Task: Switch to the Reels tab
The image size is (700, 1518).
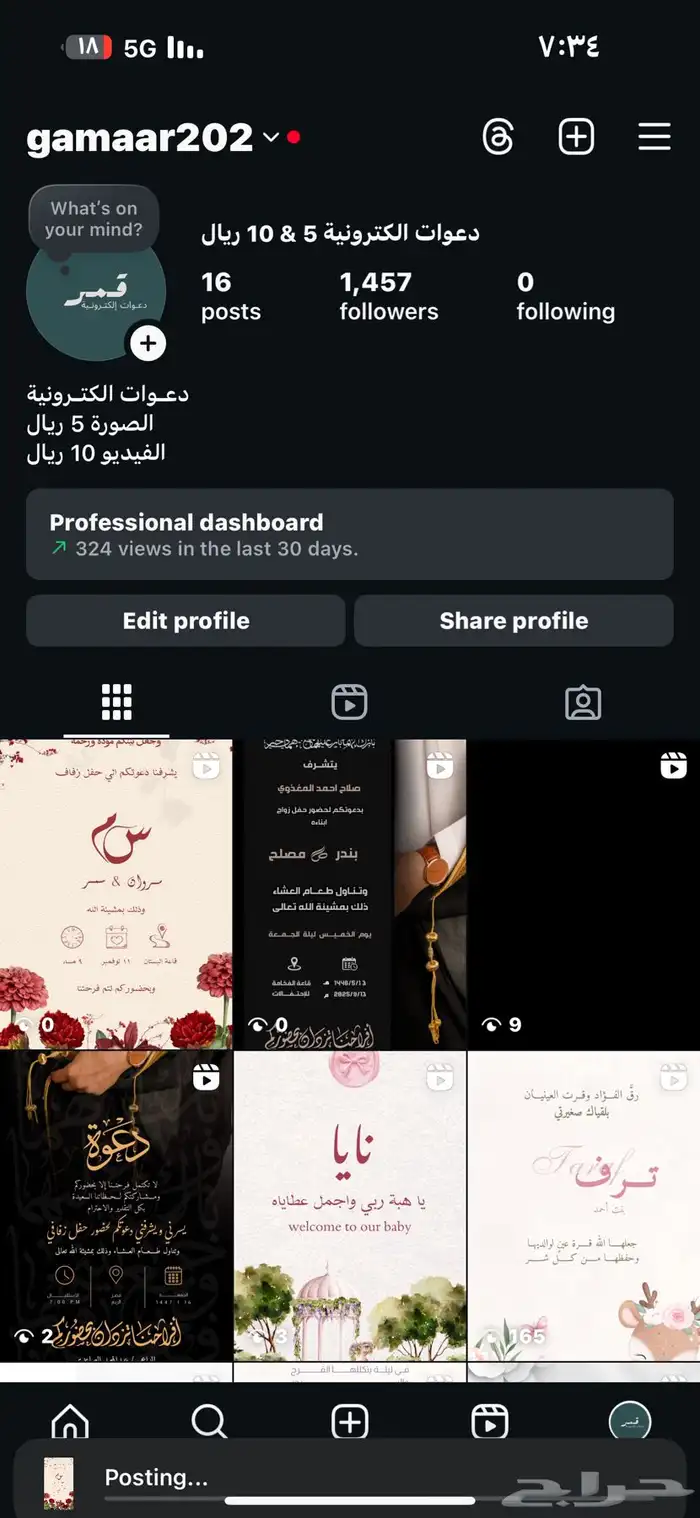Action: (x=349, y=703)
